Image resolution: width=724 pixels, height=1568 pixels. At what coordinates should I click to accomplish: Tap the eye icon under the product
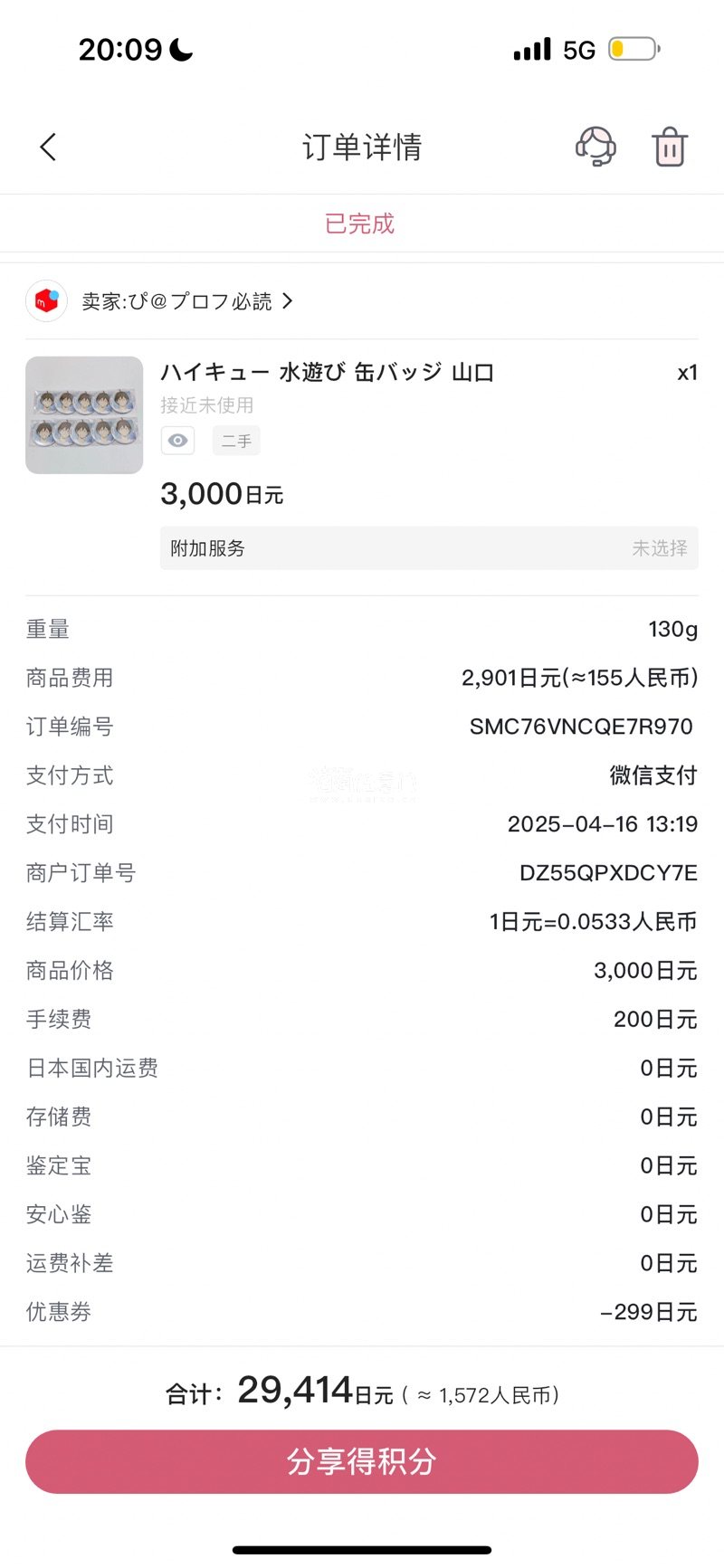point(178,441)
